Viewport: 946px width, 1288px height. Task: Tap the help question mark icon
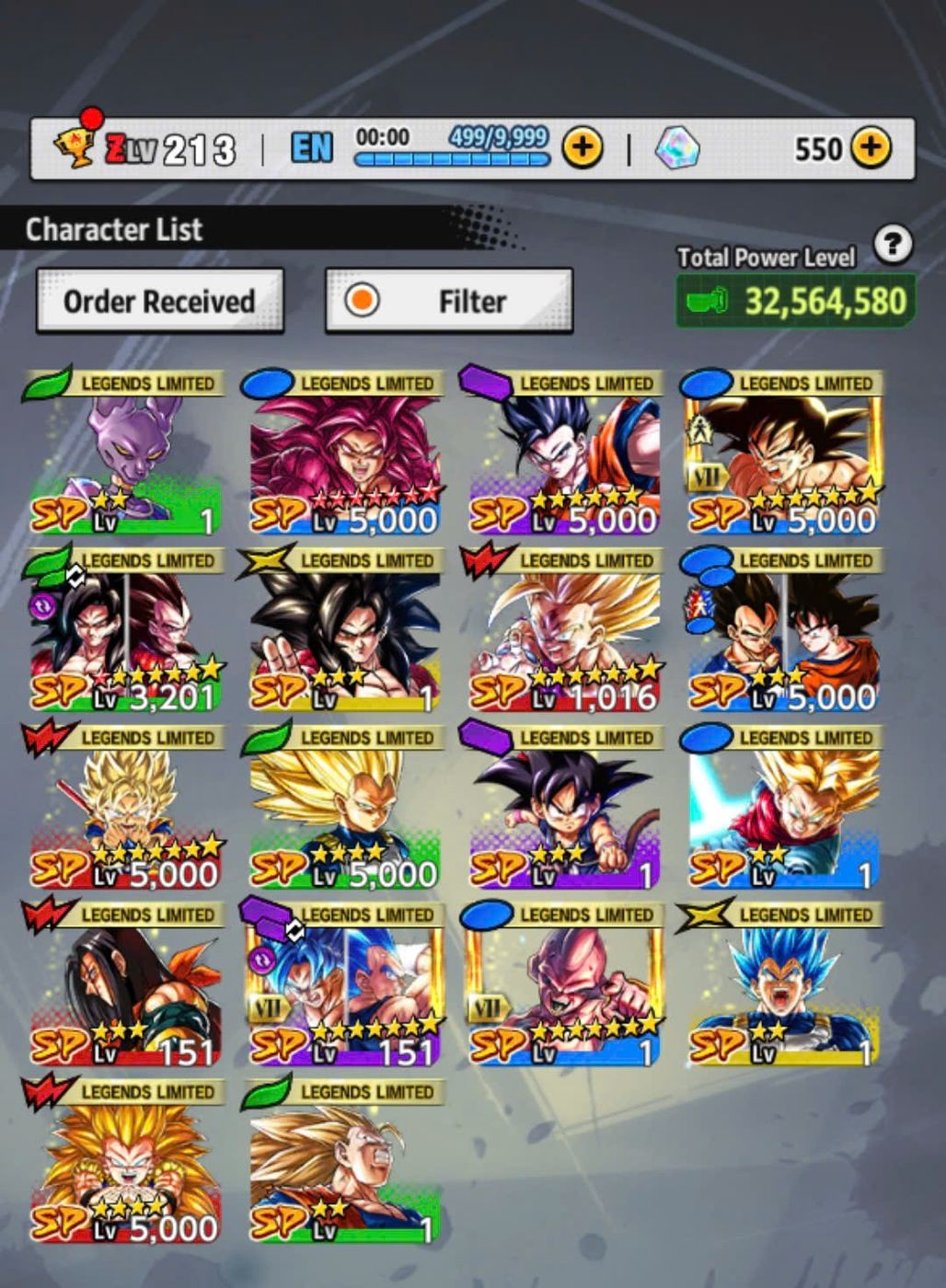point(892,244)
